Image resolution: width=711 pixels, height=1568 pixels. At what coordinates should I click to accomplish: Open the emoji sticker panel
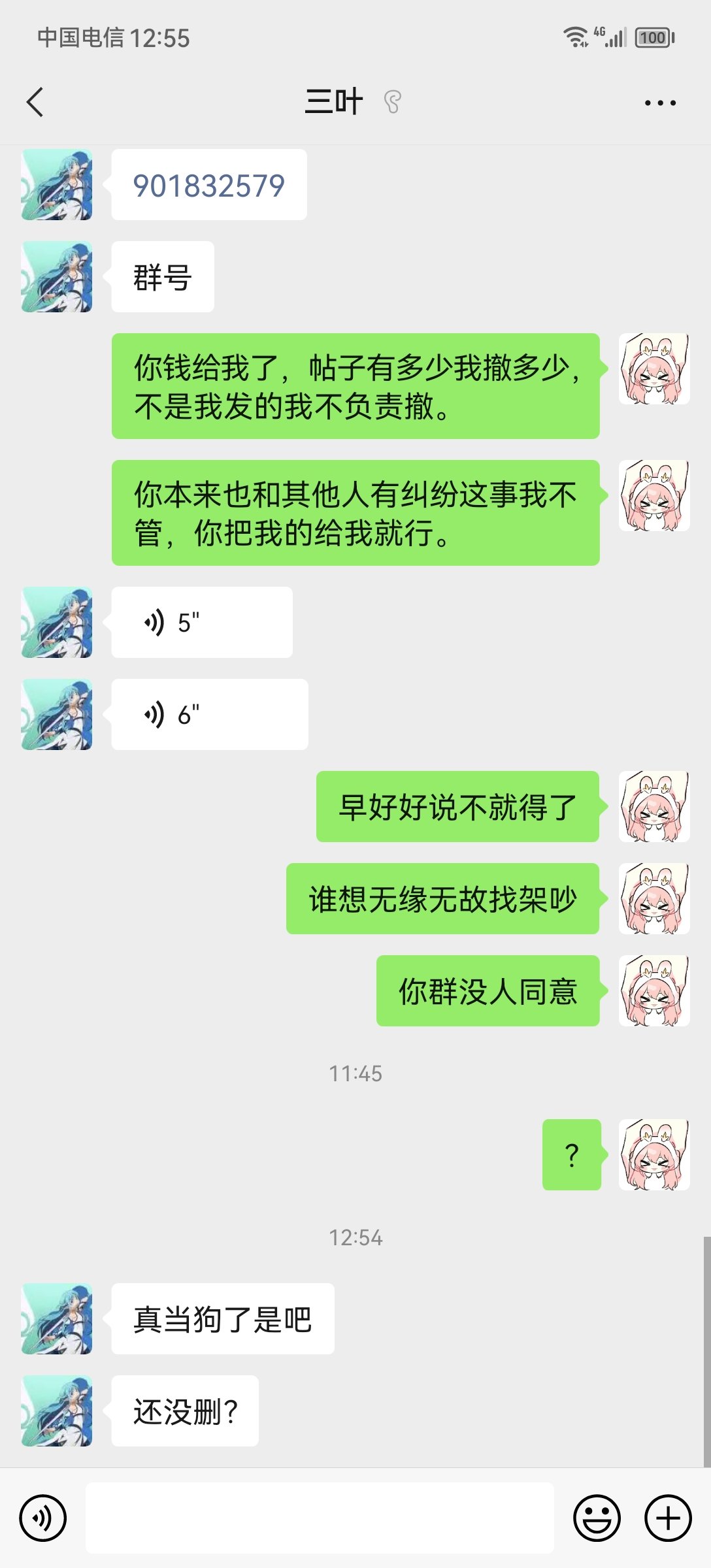pyautogui.click(x=597, y=1518)
